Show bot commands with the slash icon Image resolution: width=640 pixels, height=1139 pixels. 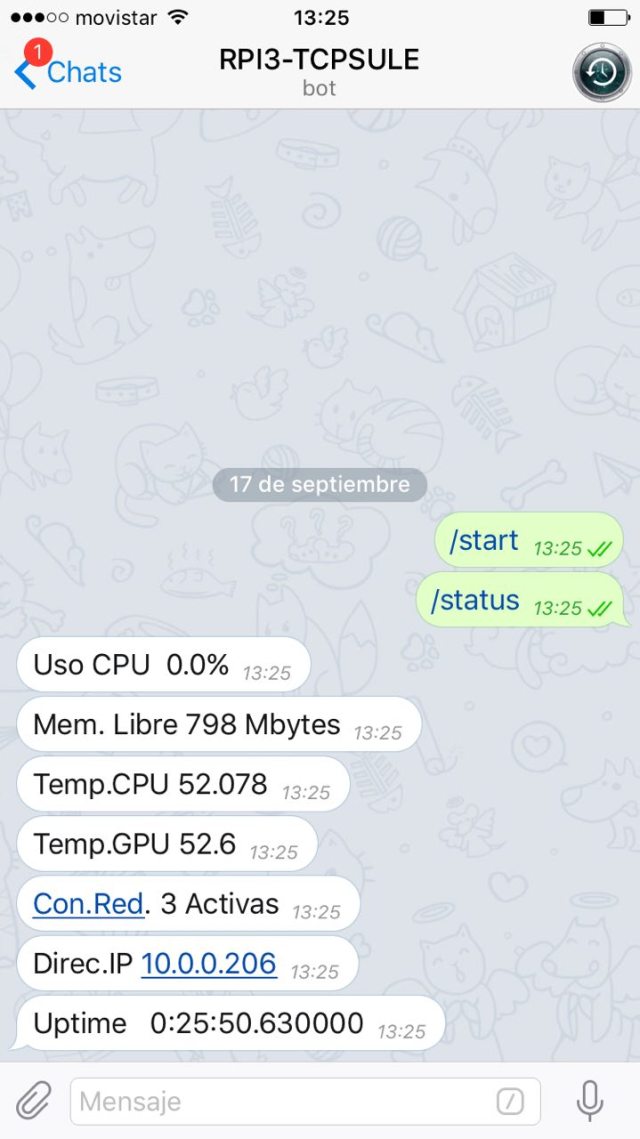click(x=510, y=1102)
